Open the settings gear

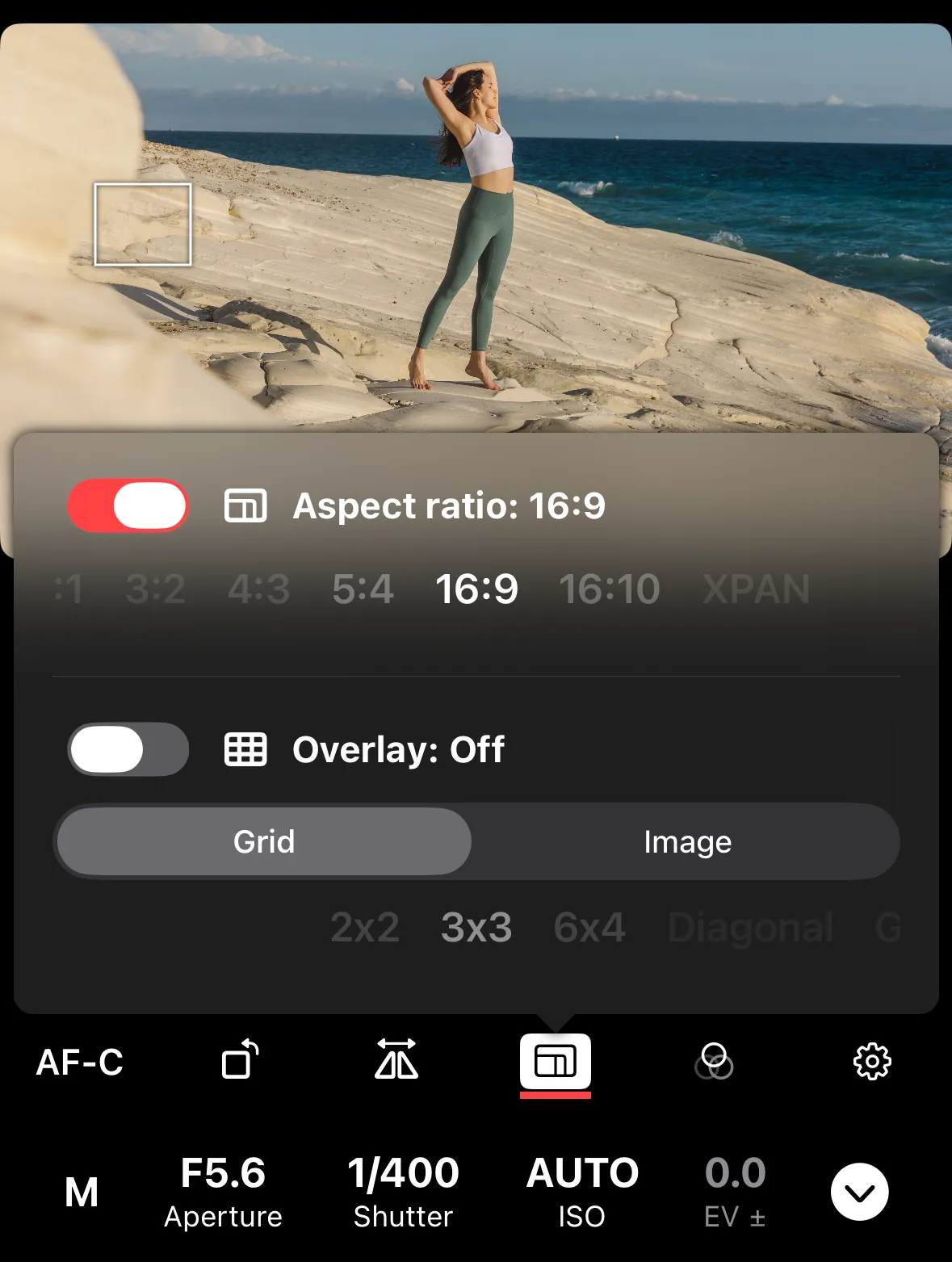(x=872, y=1061)
